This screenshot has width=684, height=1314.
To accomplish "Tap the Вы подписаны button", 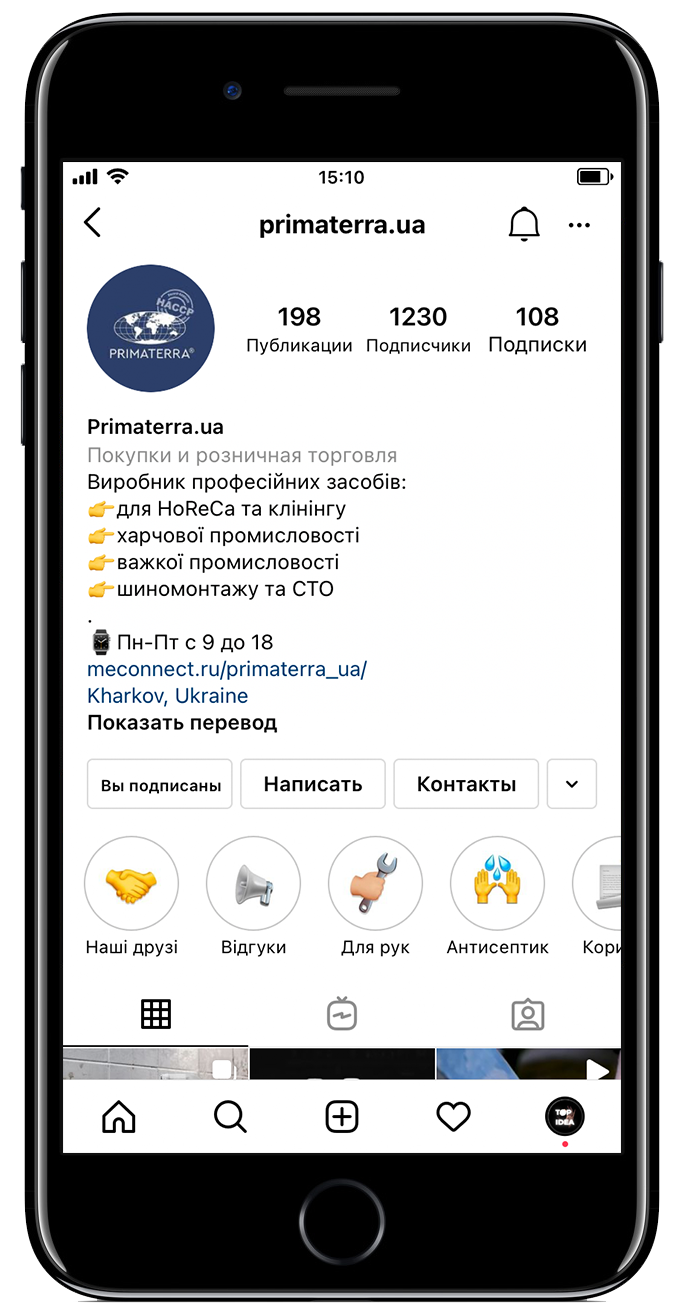I will tap(160, 785).
